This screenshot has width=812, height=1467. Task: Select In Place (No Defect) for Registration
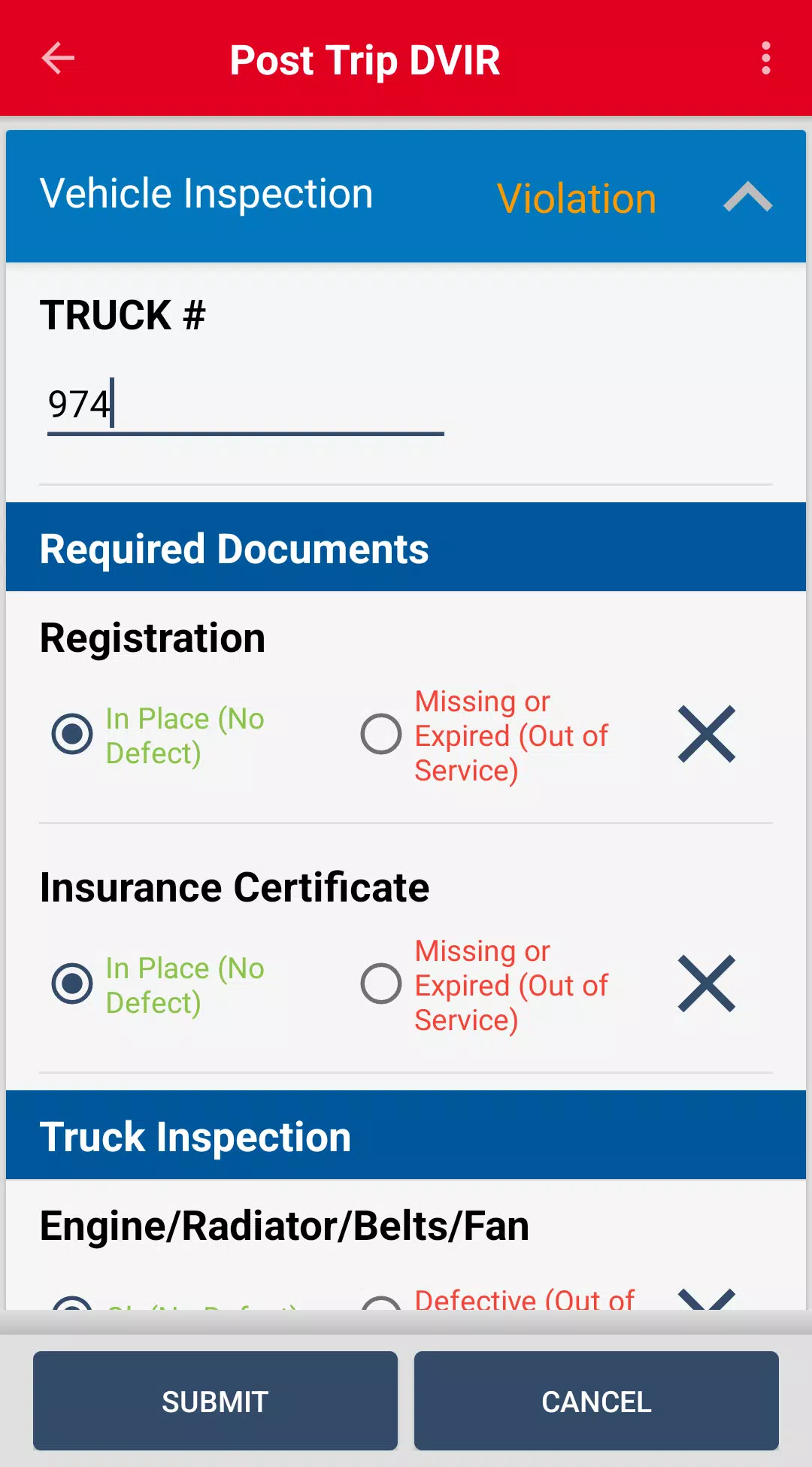tap(72, 734)
